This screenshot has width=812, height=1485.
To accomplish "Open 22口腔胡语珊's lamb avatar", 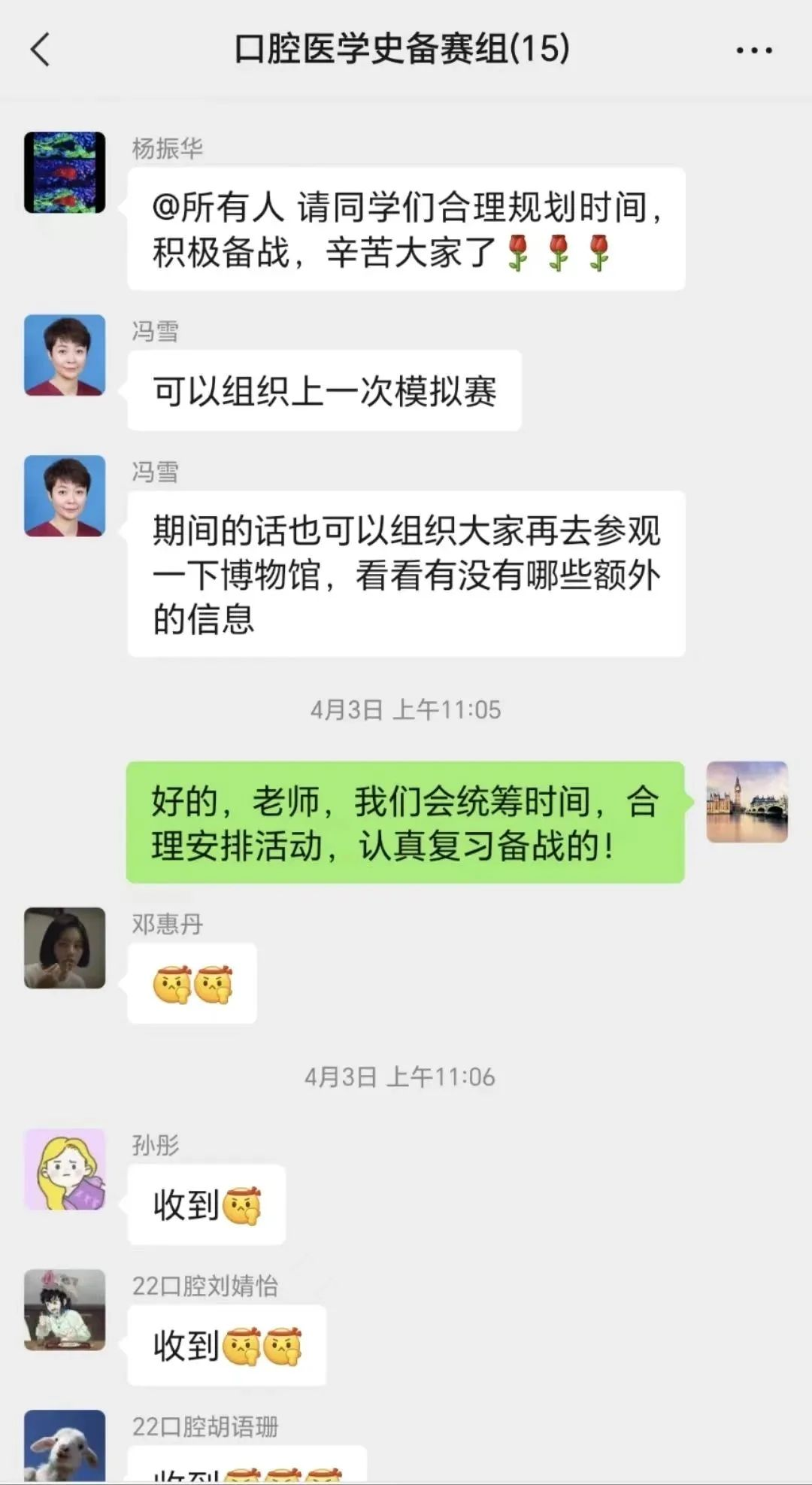I will tap(65, 1446).
